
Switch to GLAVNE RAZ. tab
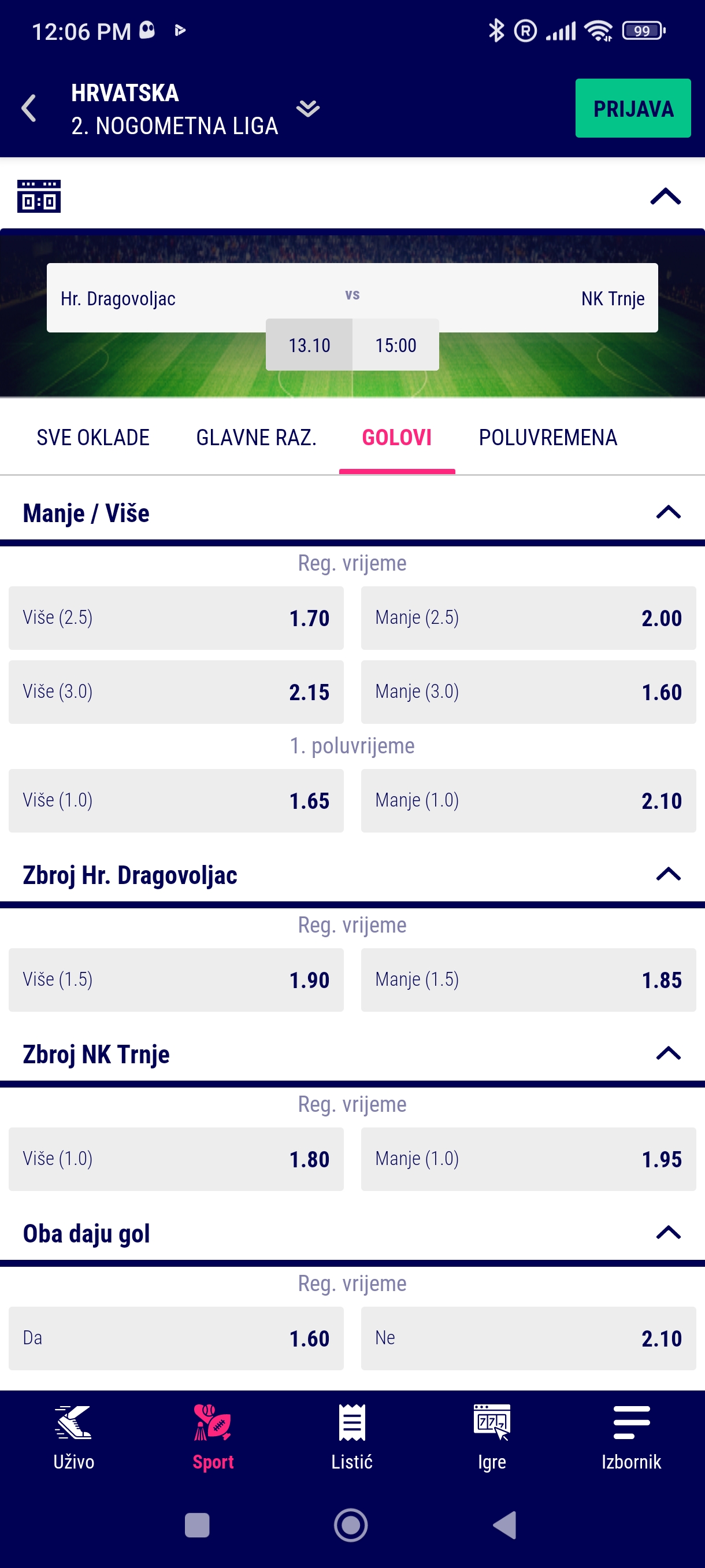pos(256,438)
